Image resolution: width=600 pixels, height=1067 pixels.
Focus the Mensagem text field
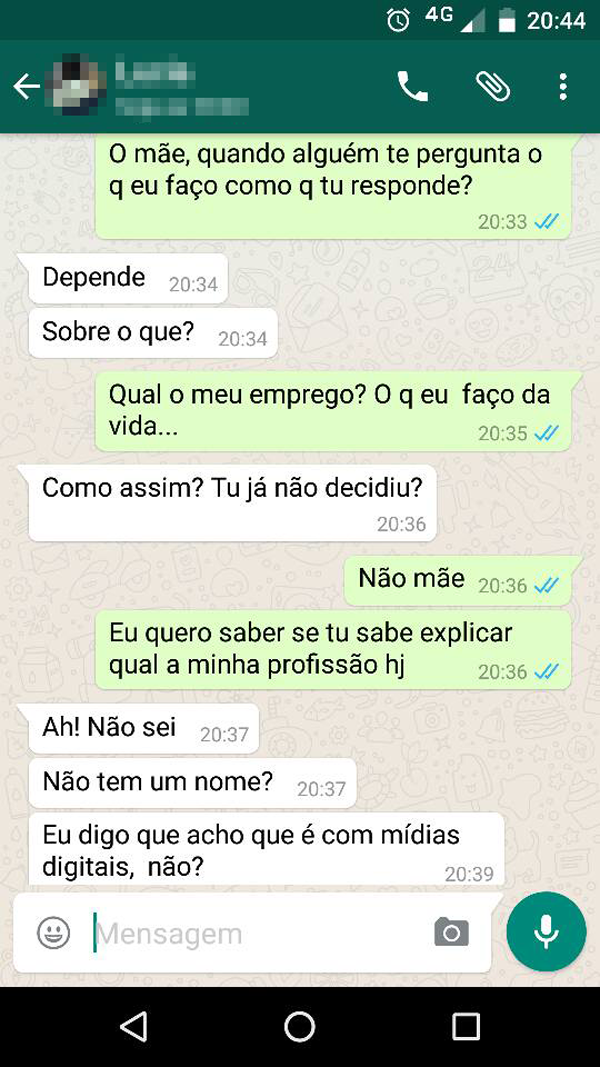click(259, 934)
